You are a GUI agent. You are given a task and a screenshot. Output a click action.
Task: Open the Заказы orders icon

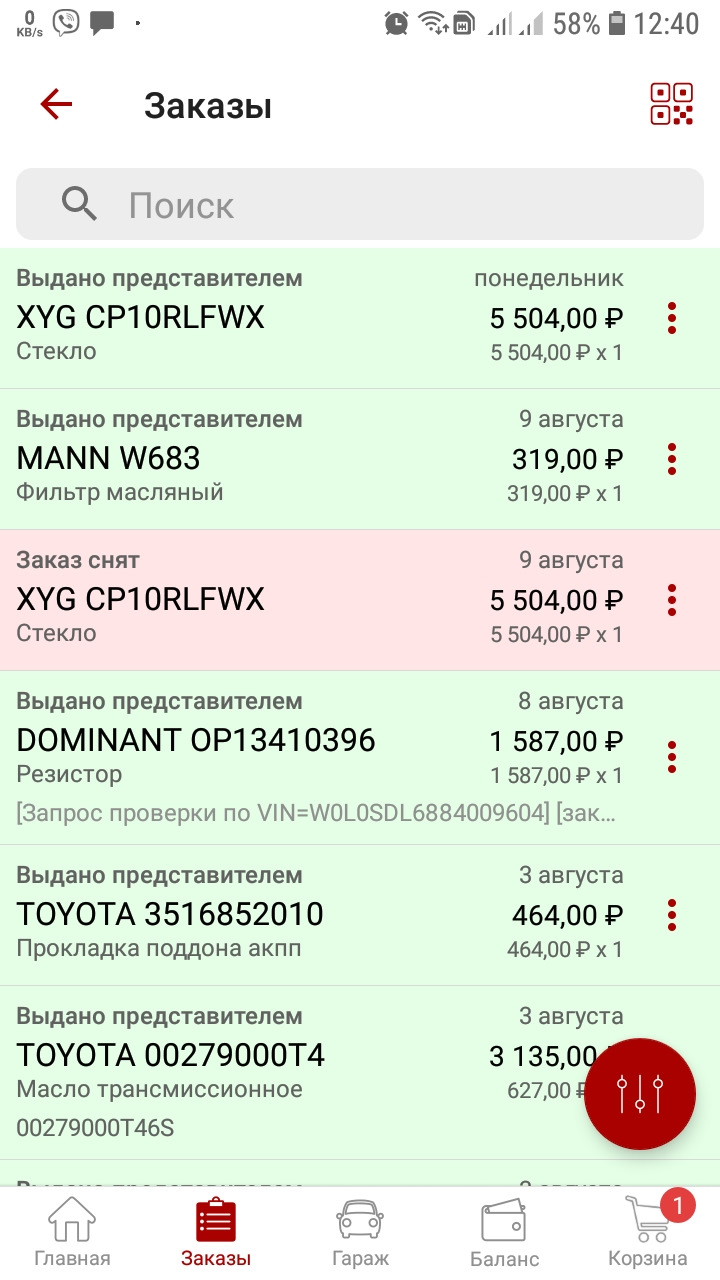click(215, 1218)
